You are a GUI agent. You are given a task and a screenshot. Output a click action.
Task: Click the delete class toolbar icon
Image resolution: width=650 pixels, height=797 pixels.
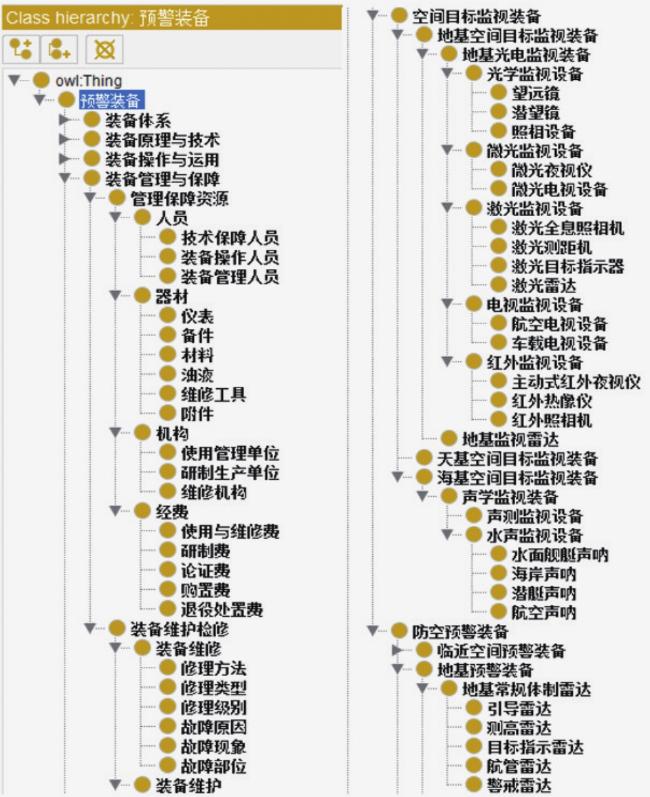pos(102,46)
